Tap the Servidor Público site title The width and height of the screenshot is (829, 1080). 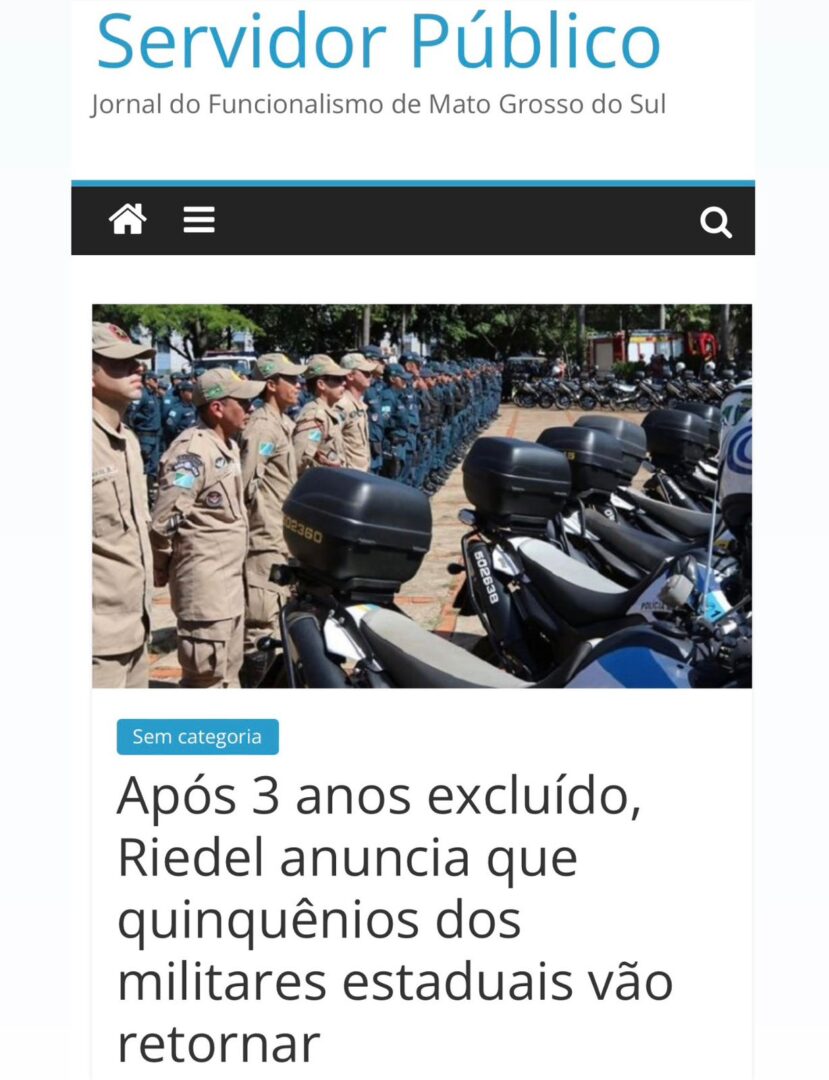click(x=378, y=41)
